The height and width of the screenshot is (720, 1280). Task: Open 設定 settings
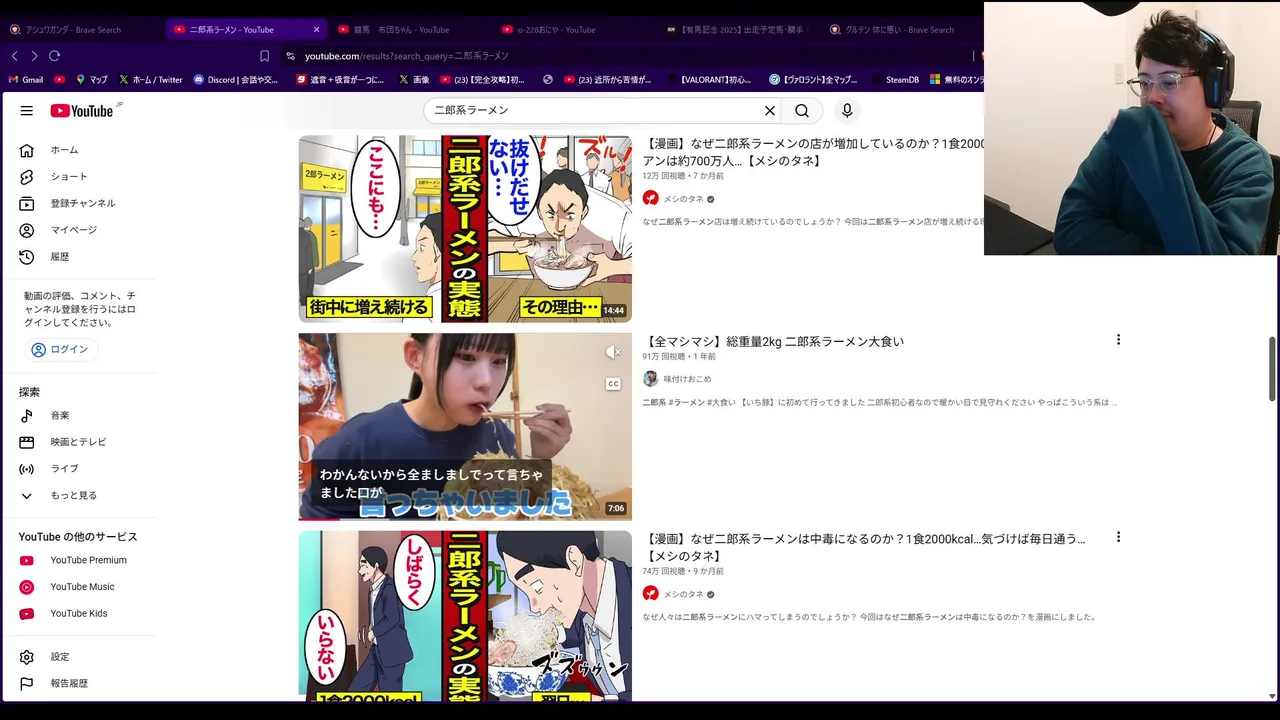tap(60, 657)
